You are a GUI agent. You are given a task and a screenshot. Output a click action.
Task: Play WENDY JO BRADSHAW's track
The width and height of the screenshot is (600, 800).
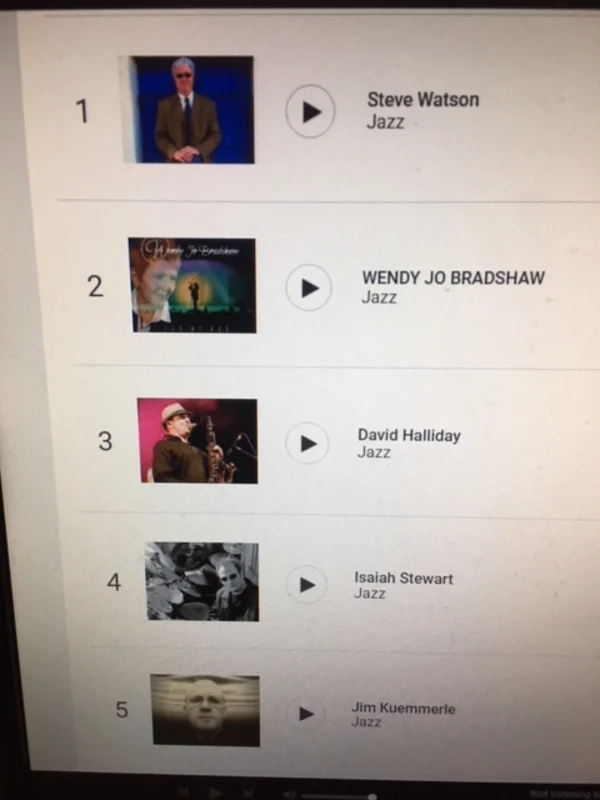pyautogui.click(x=309, y=288)
